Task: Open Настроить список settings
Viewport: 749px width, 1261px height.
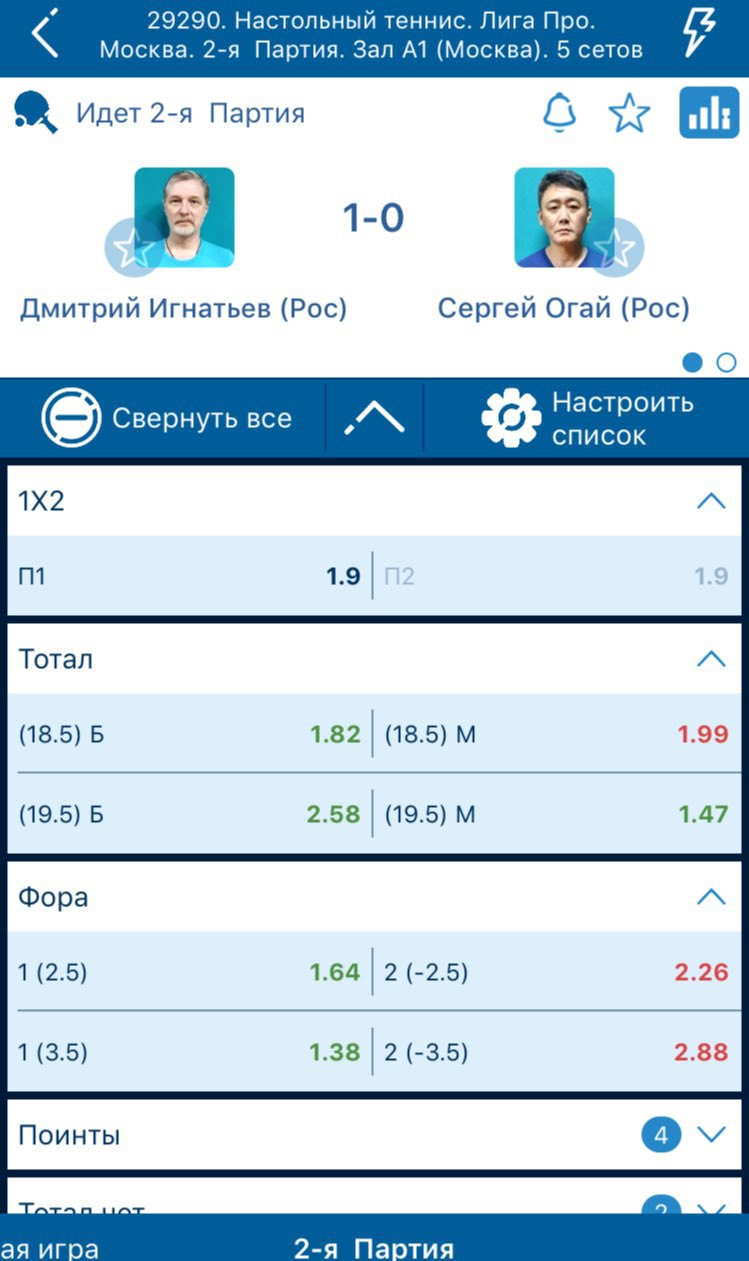Action: click(588, 418)
